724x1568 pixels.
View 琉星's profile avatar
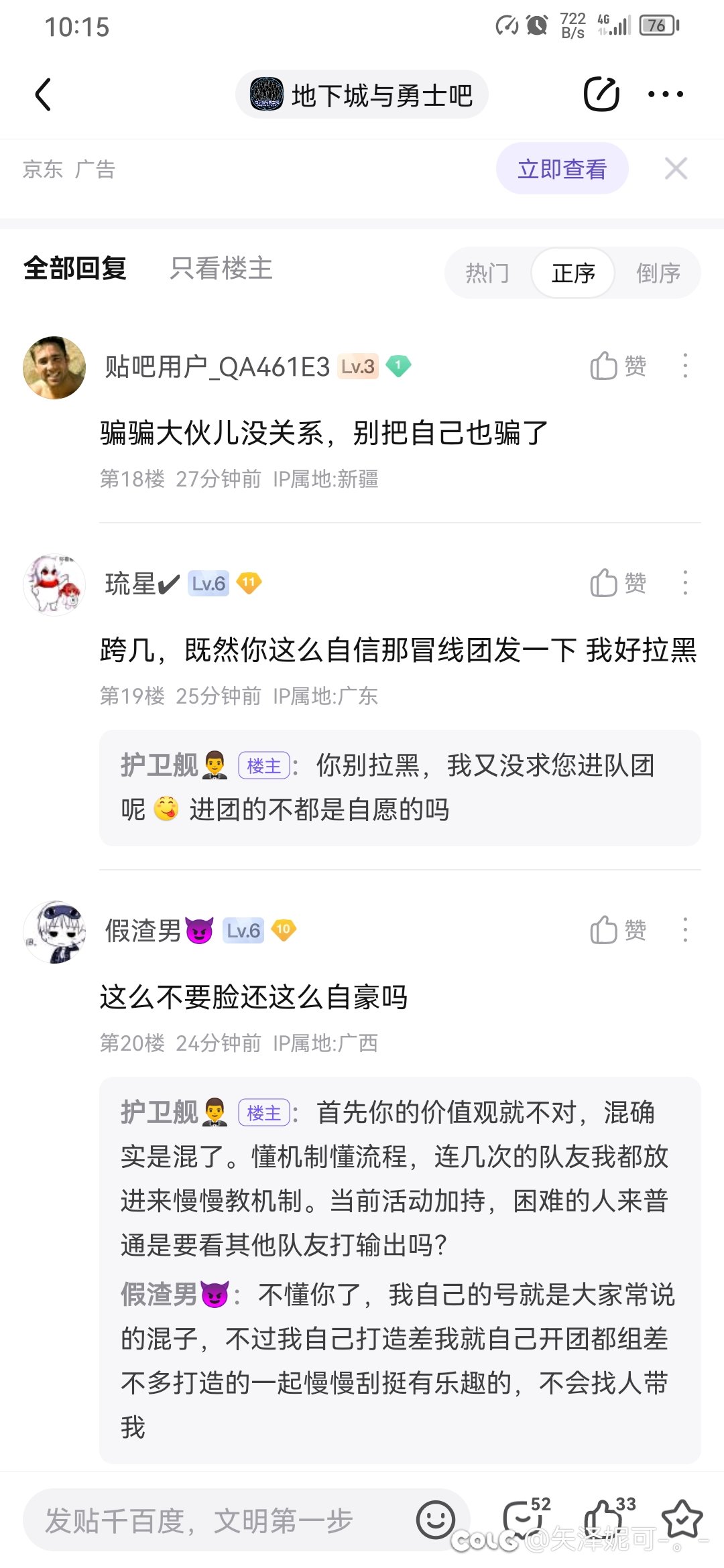tap(54, 584)
